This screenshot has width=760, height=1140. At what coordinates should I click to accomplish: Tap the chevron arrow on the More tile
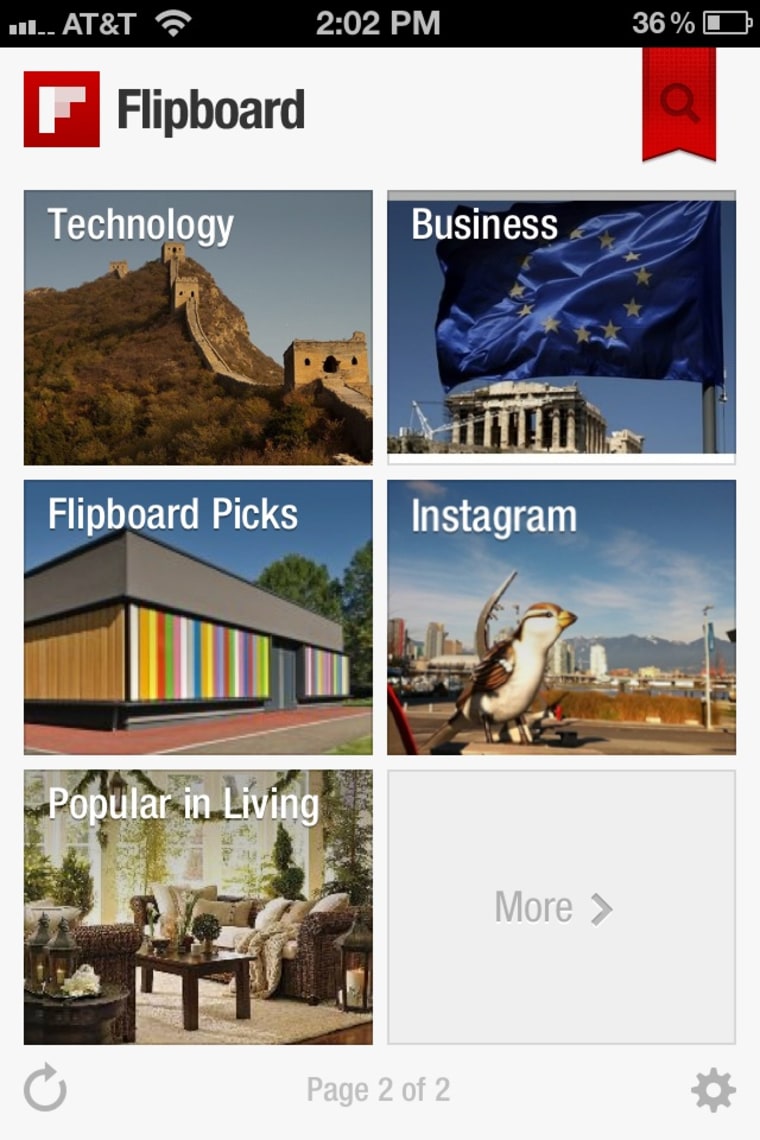(601, 908)
